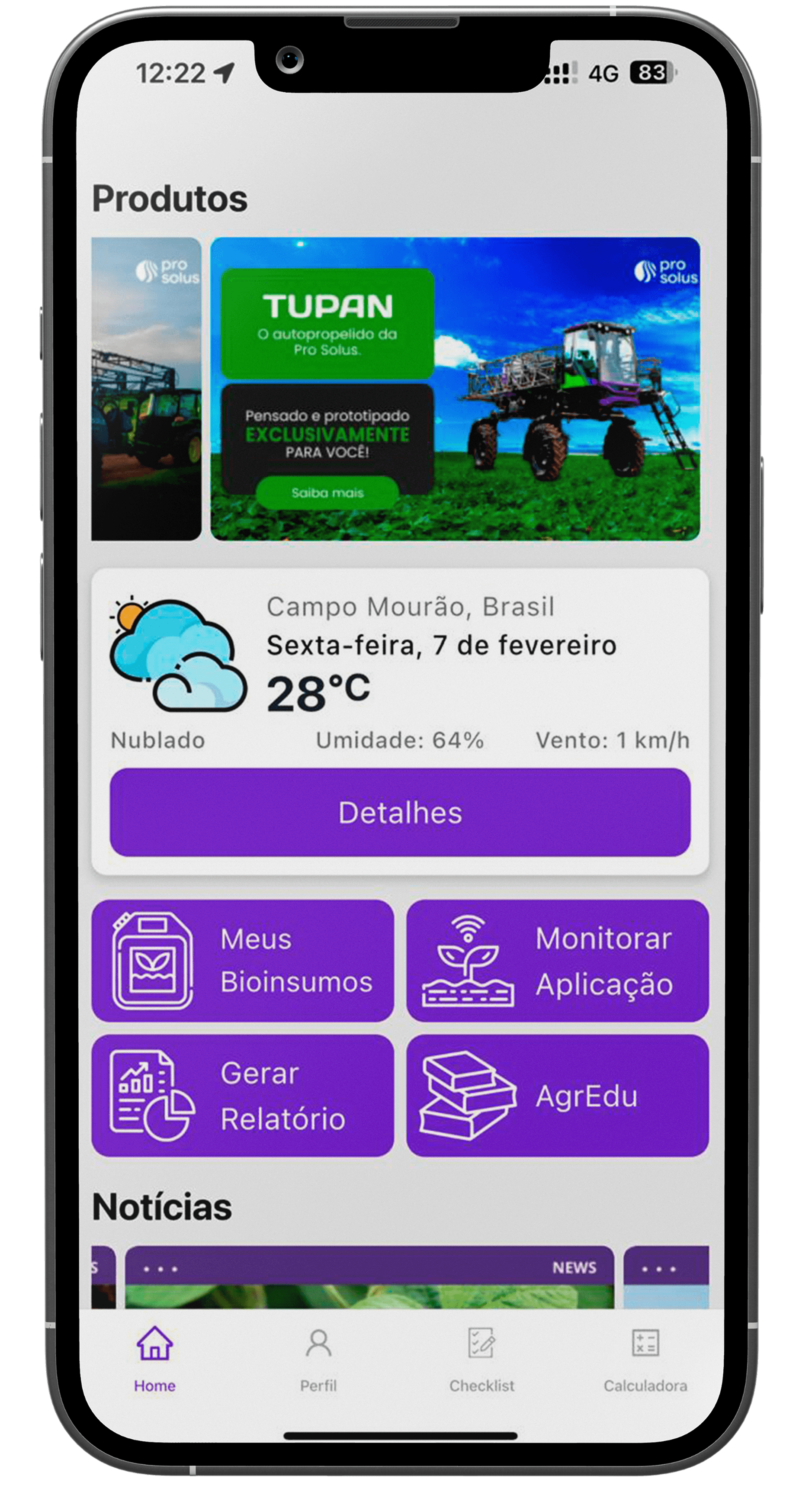Select Gerar Relatório

tap(243, 1096)
